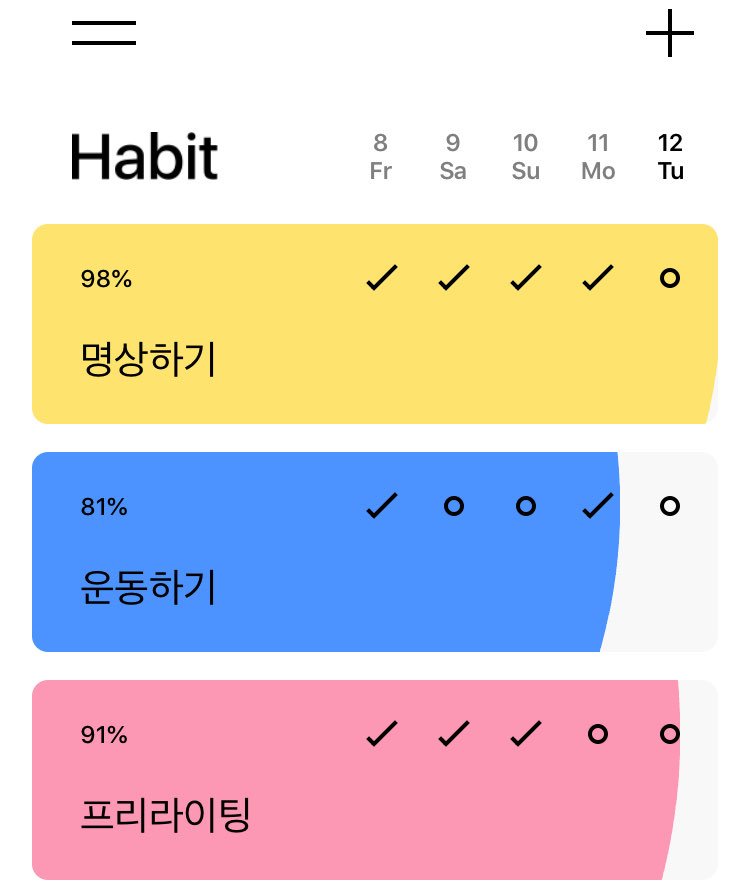Uncheck 명상하기 for Friday 8
750x892 pixels.
pos(382,278)
